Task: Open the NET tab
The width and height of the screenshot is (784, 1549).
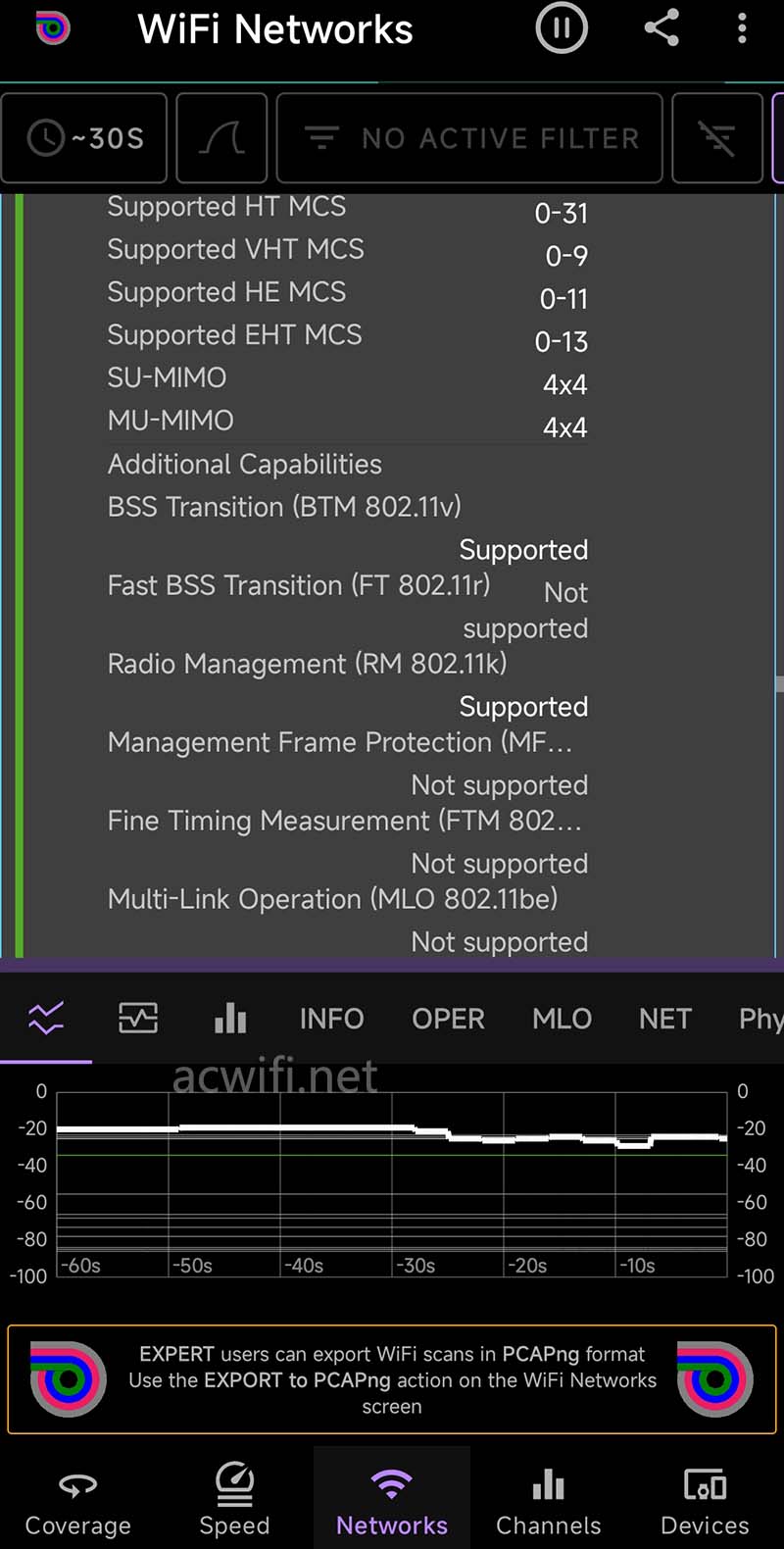Action: 665,1019
